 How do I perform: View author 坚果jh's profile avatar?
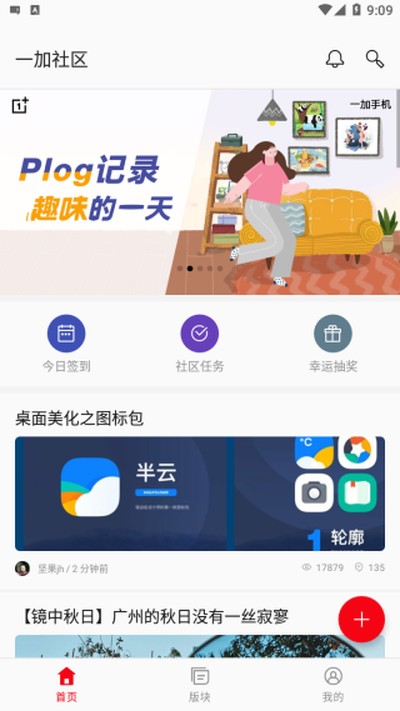click(22, 568)
